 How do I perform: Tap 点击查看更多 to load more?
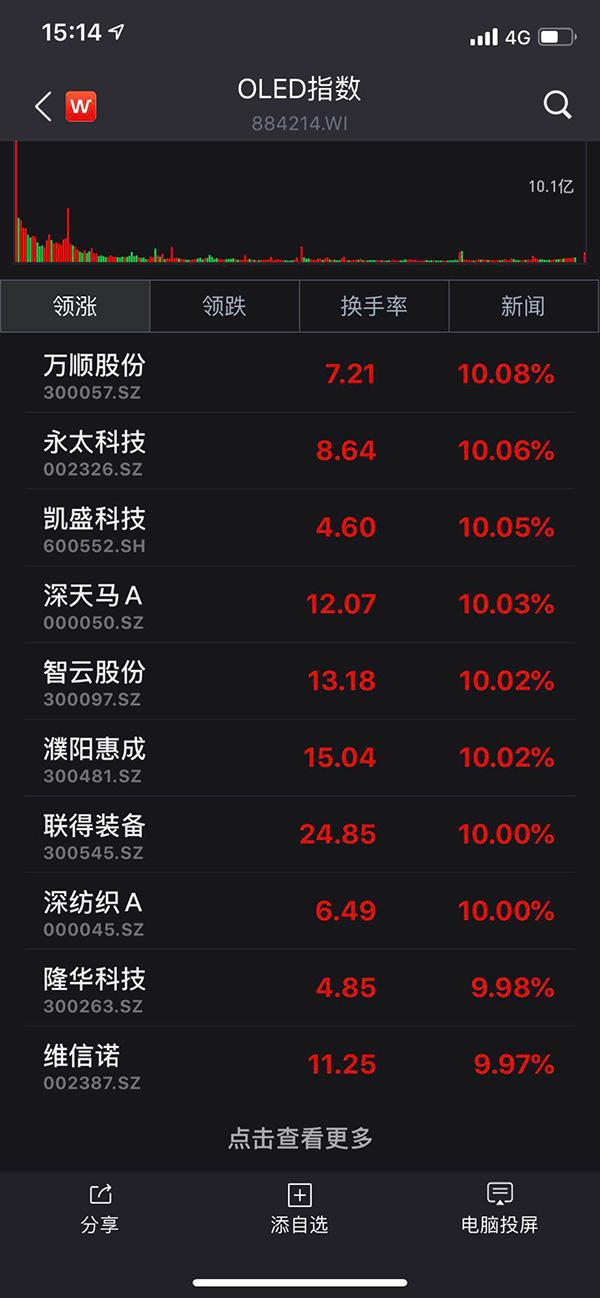point(300,1138)
